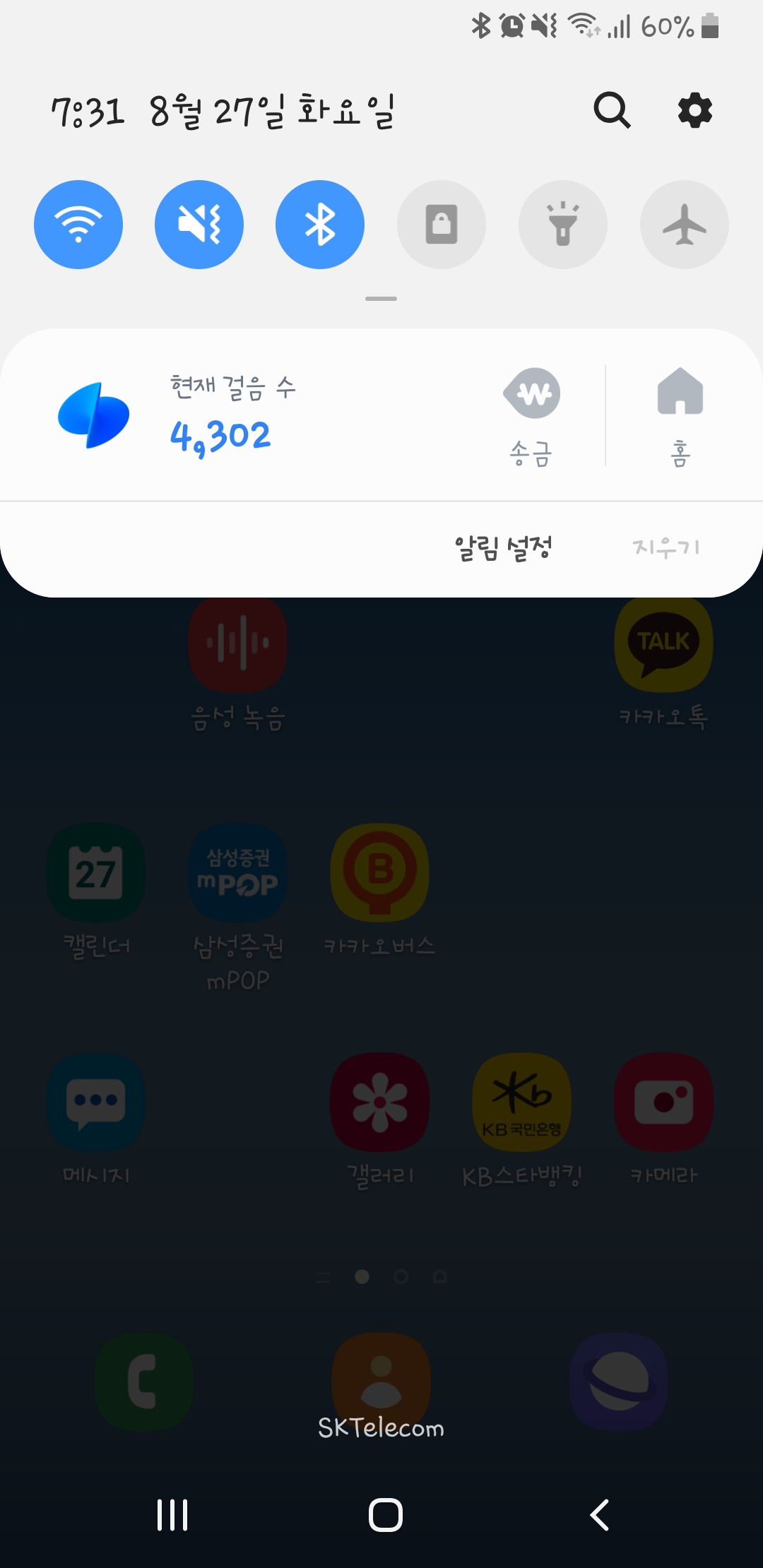Image resolution: width=763 pixels, height=1568 pixels.
Task: Tap the system home button
Action: click(x=385, y=1515)
